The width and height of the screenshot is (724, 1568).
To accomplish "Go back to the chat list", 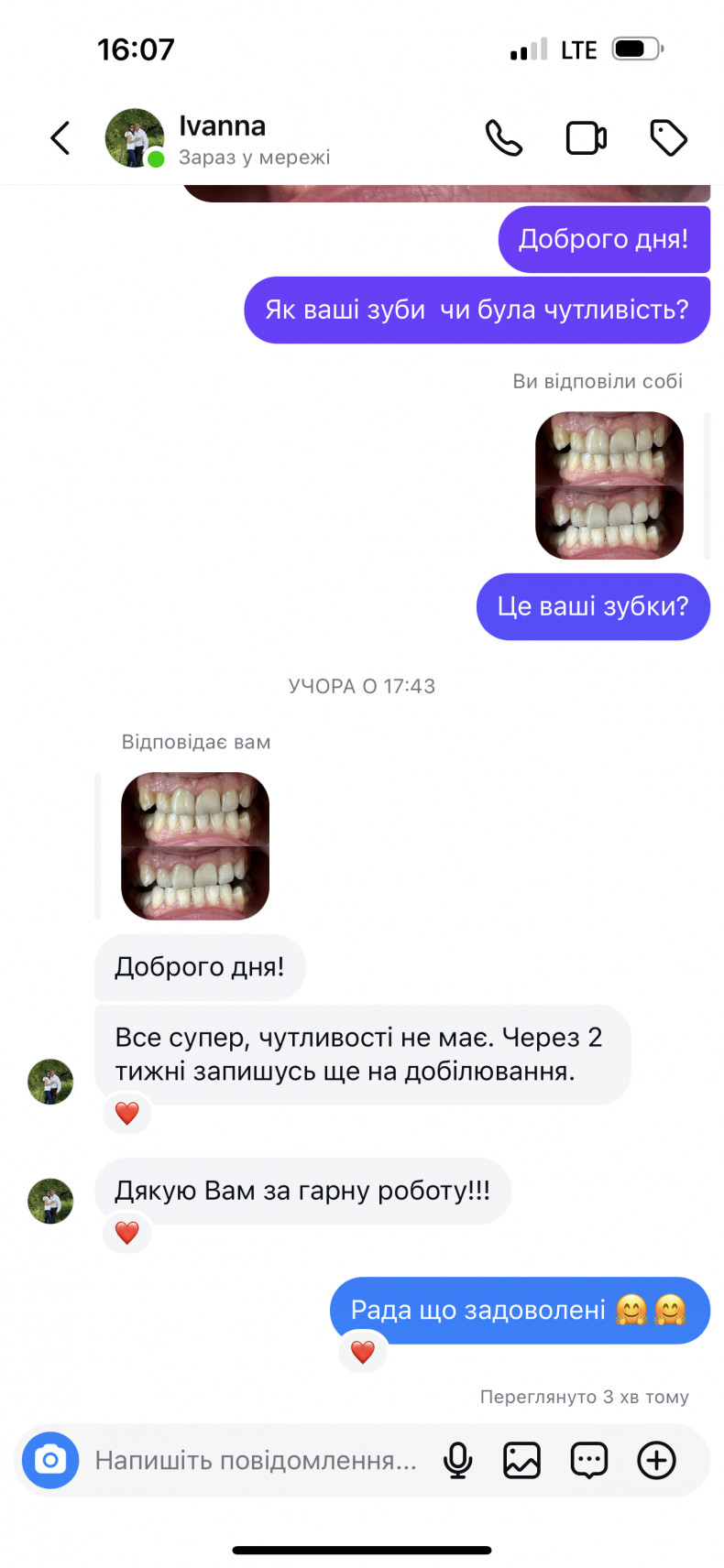I will click(60, 138).
